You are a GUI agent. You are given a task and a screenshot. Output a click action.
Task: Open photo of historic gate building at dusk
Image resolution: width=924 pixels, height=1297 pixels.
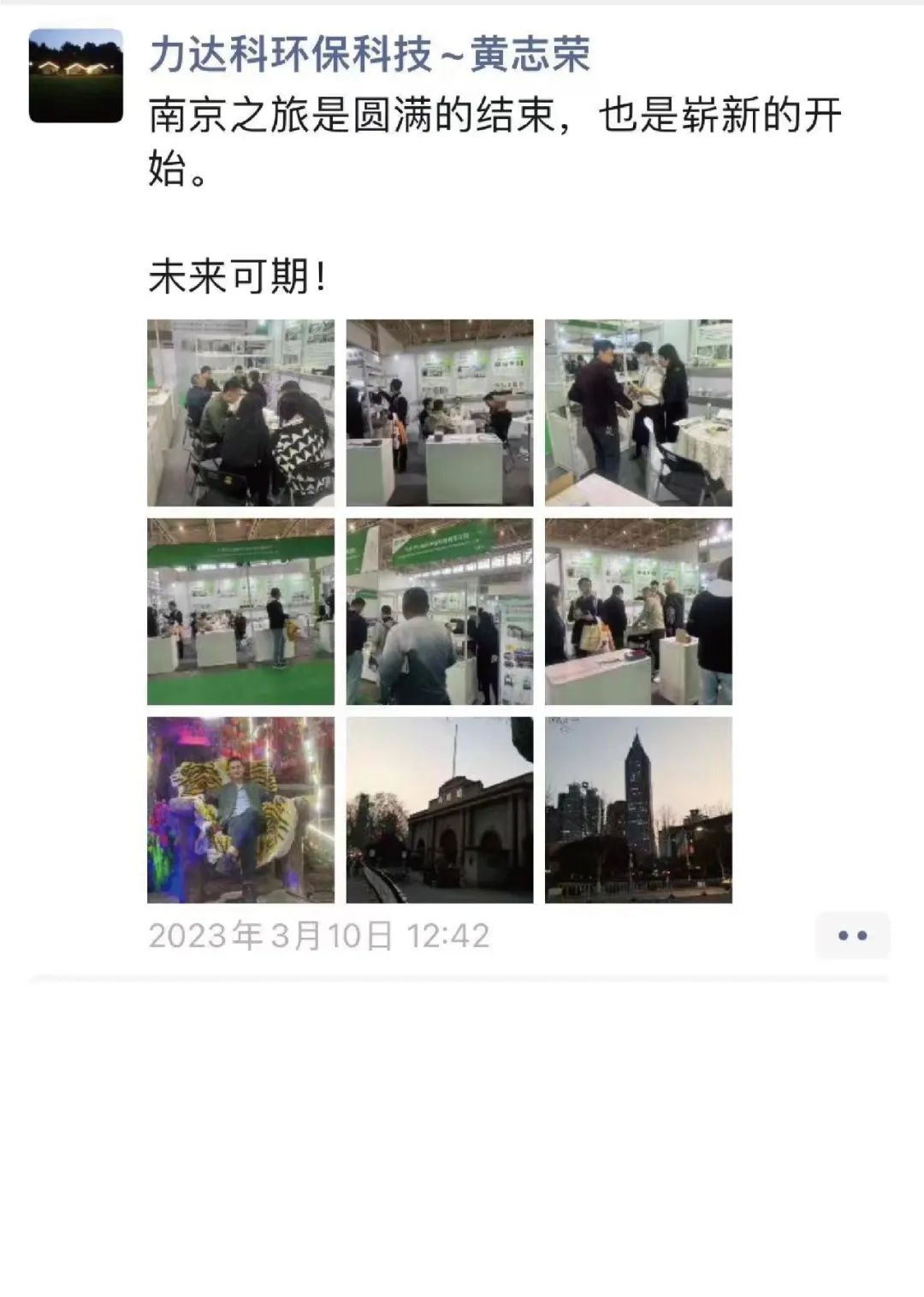tap(439, 809)
